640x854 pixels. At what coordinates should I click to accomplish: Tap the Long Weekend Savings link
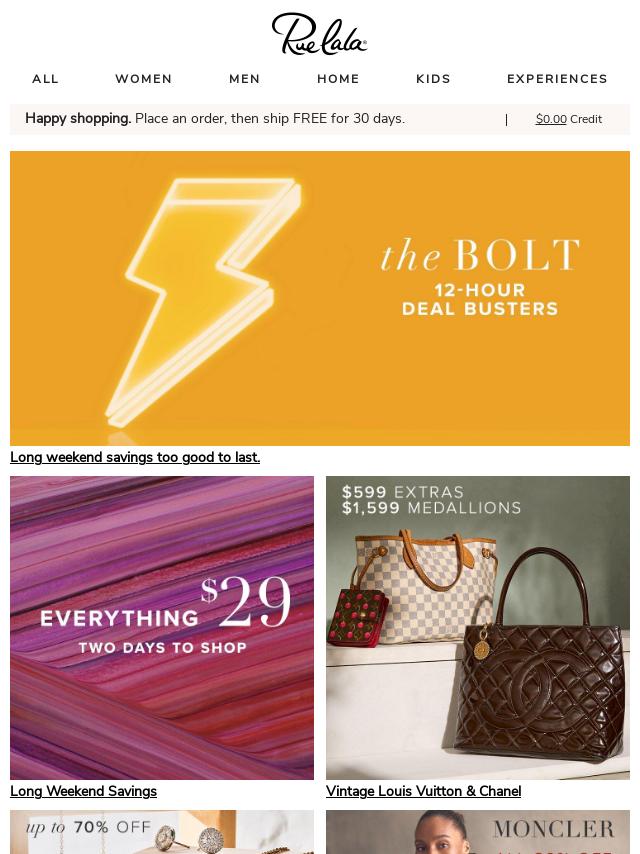click(83, 791)
